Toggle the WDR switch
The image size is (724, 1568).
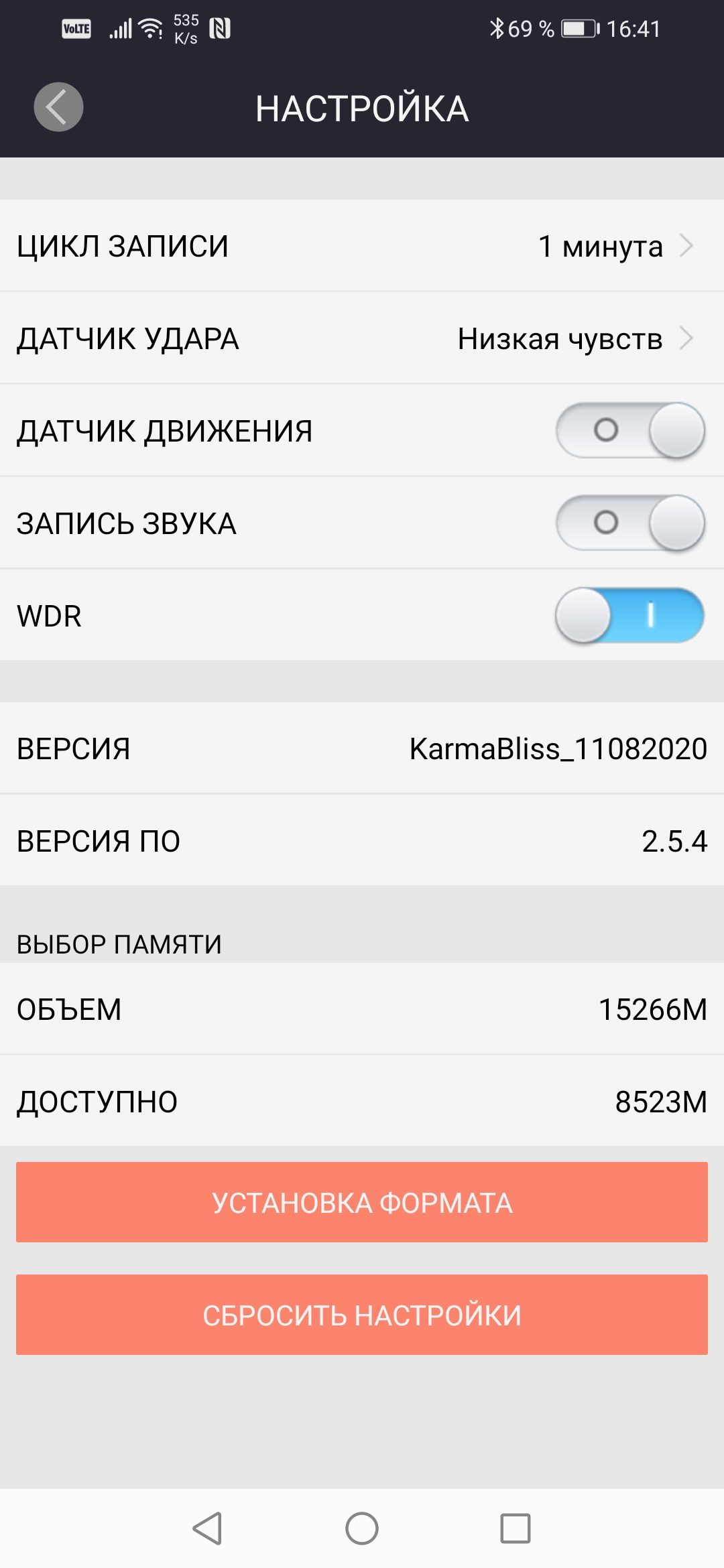point(629,616)
